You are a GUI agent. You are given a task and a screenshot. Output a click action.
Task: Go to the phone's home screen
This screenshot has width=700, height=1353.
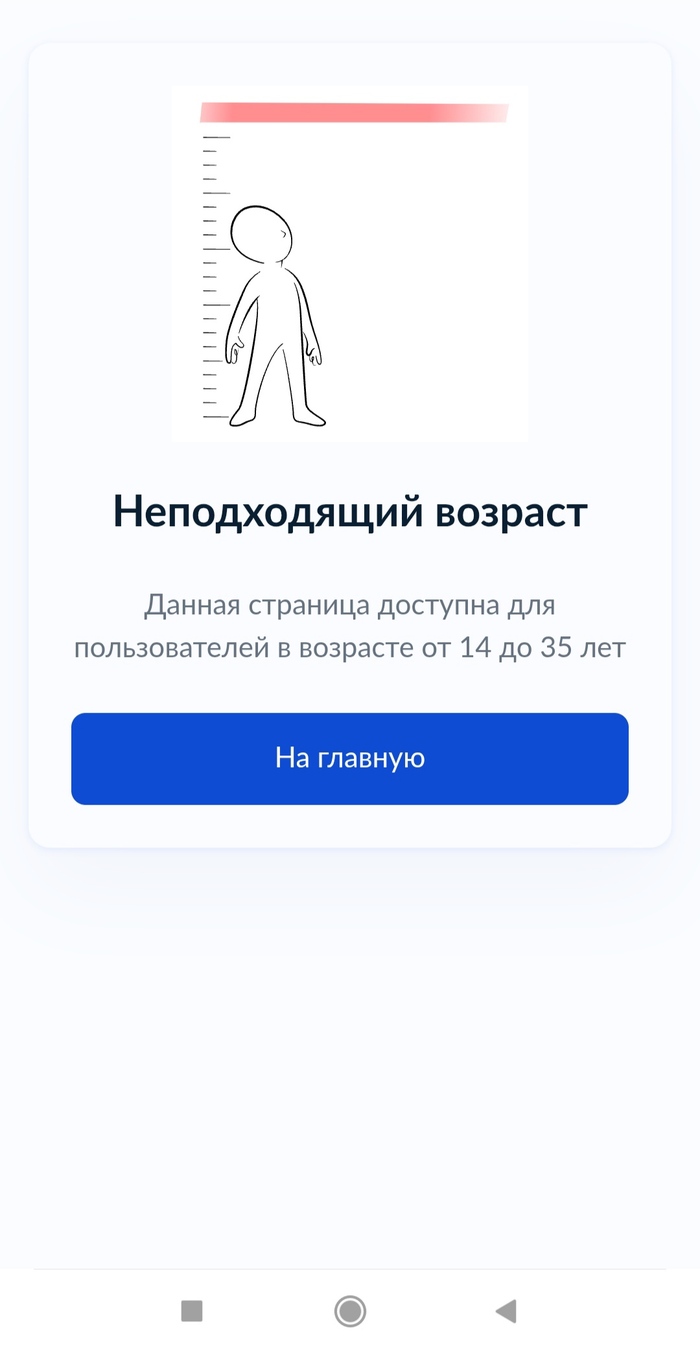click(350, 1311)
